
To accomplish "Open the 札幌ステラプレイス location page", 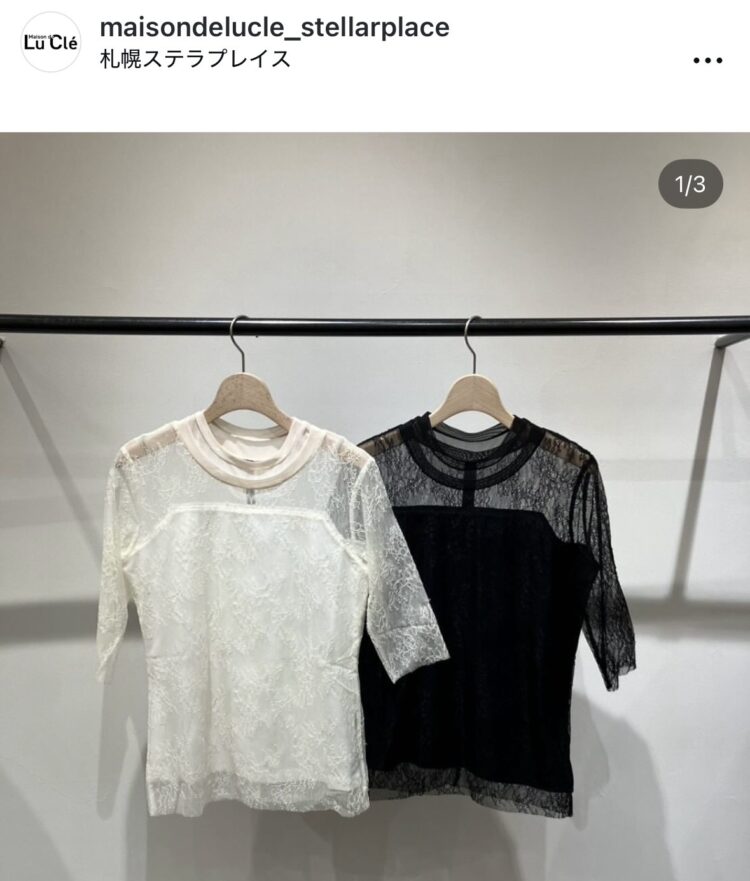I will point(196,58).
